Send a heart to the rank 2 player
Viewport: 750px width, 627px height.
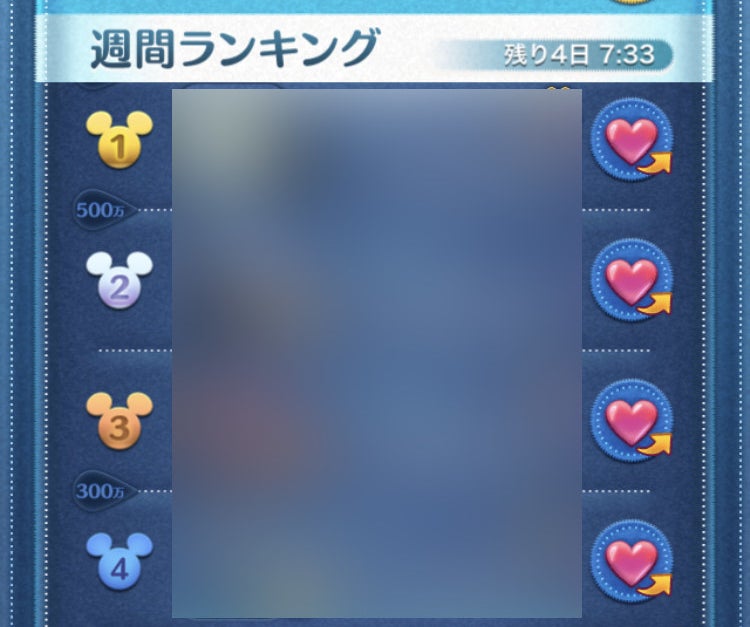(x=632, y=281)
